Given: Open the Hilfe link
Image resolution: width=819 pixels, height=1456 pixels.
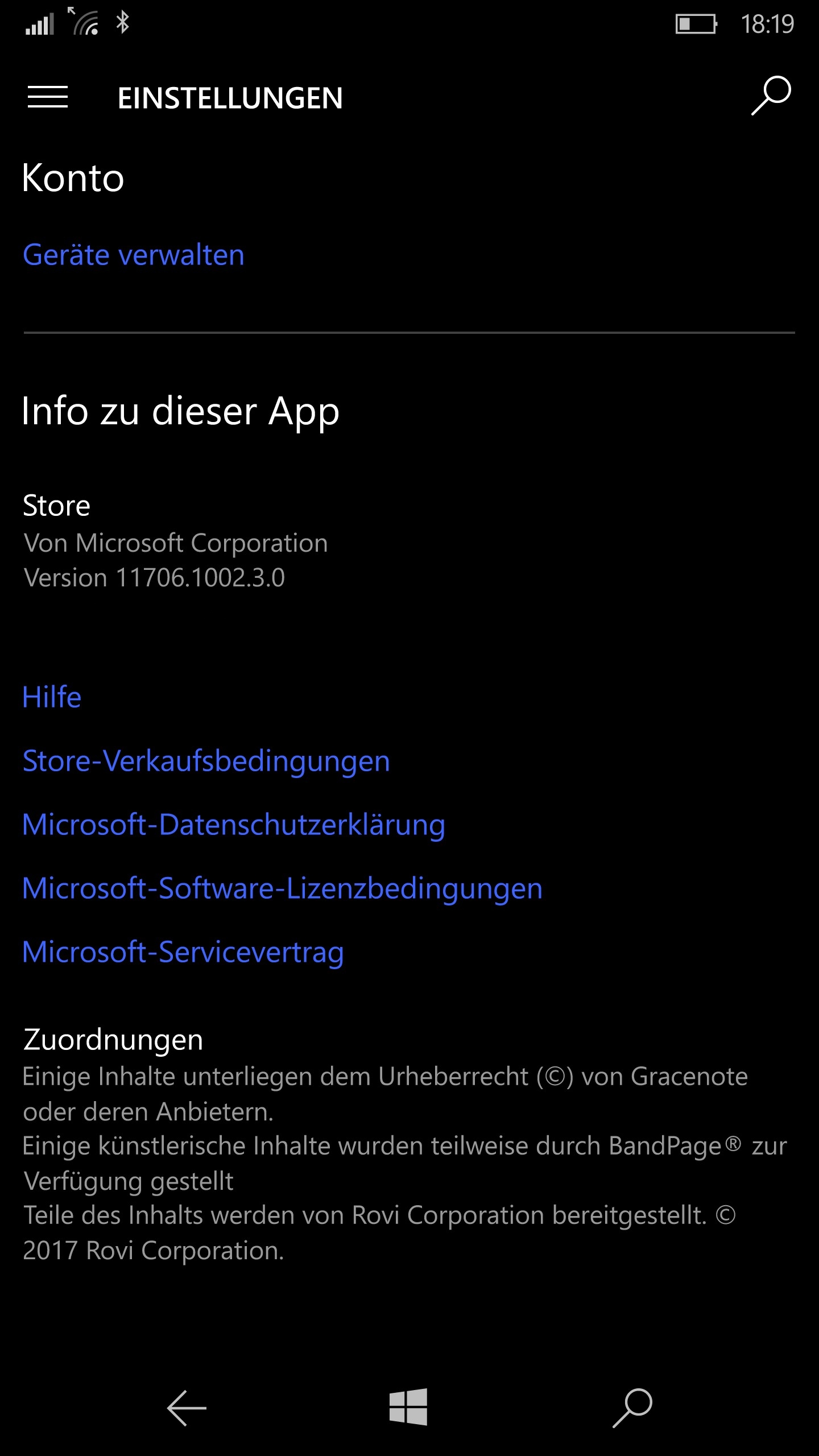Looking at the screenshot, I should 52,697.
